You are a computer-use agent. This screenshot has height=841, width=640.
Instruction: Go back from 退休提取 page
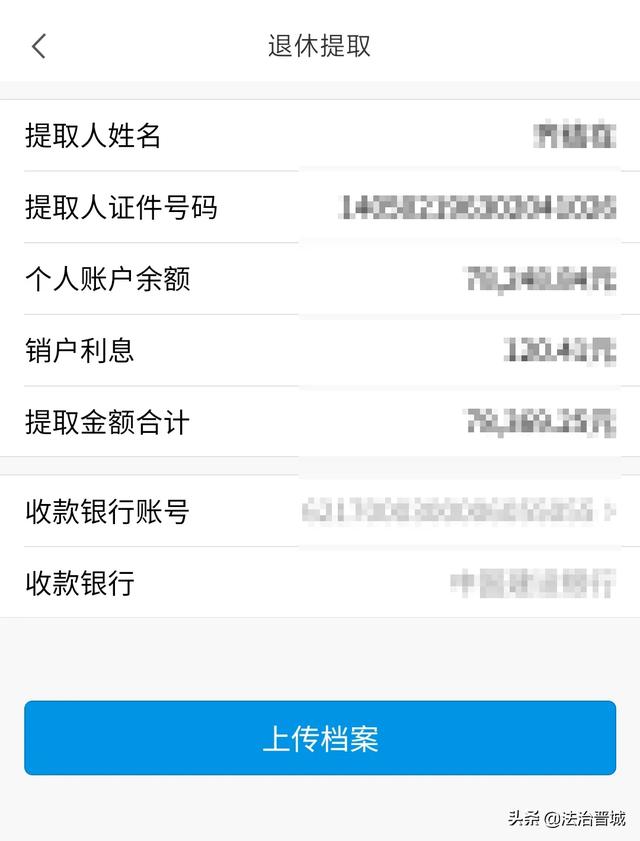(x=39, y=46)
